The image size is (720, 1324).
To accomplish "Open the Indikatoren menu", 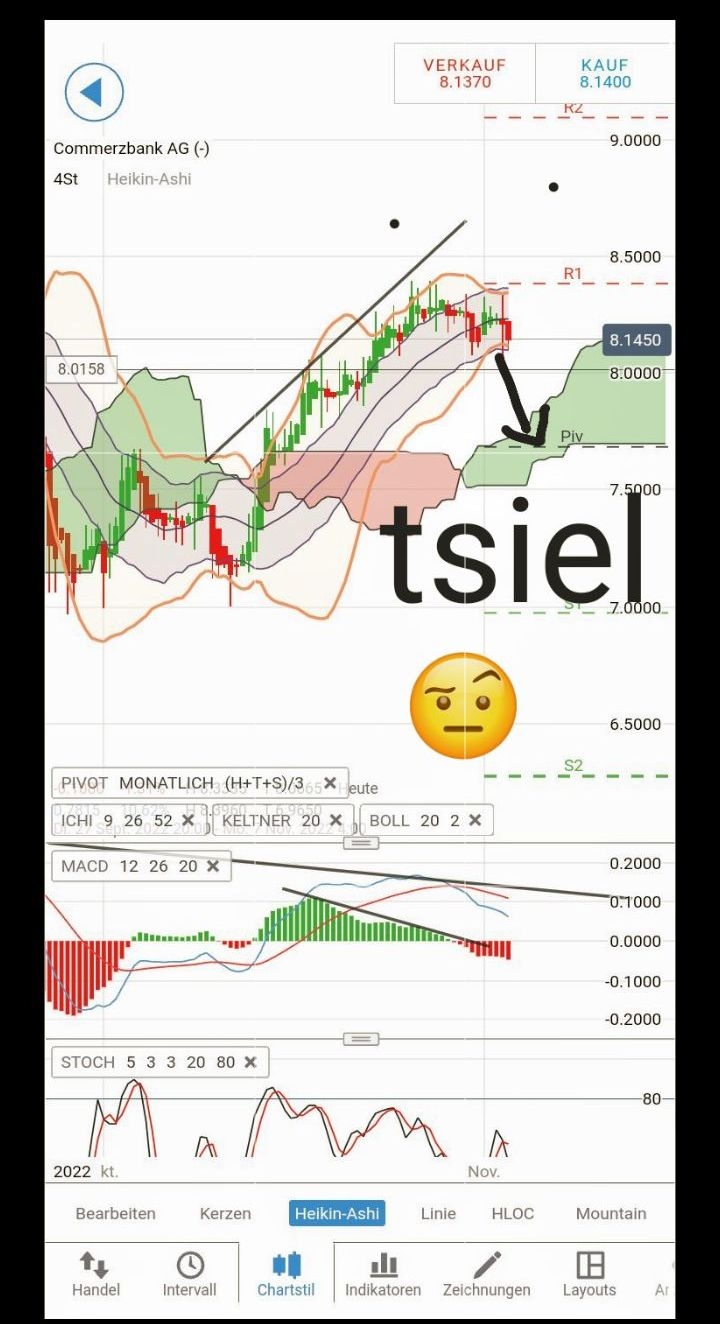I will (x=383, y=1274).
